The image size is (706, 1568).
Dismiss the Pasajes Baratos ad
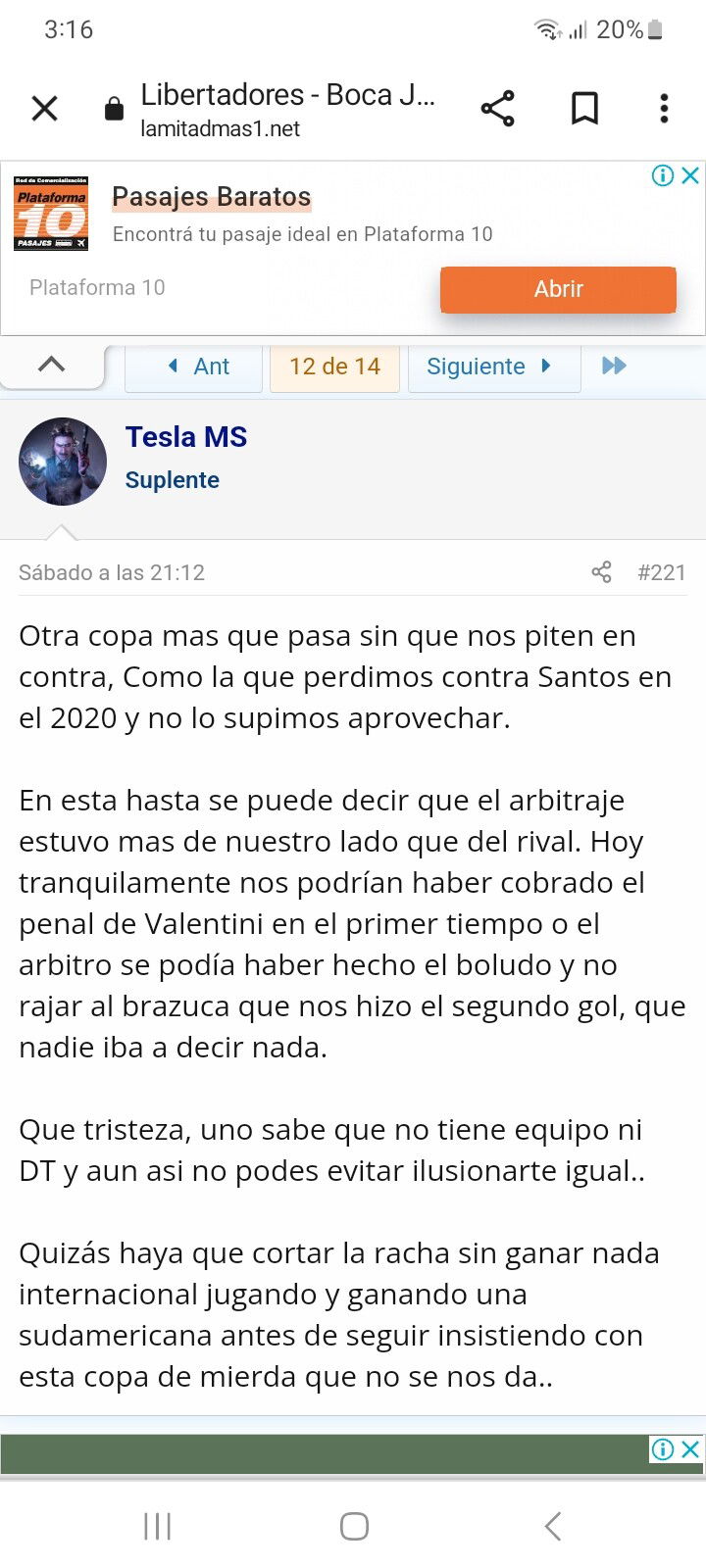tap(690, 175)
